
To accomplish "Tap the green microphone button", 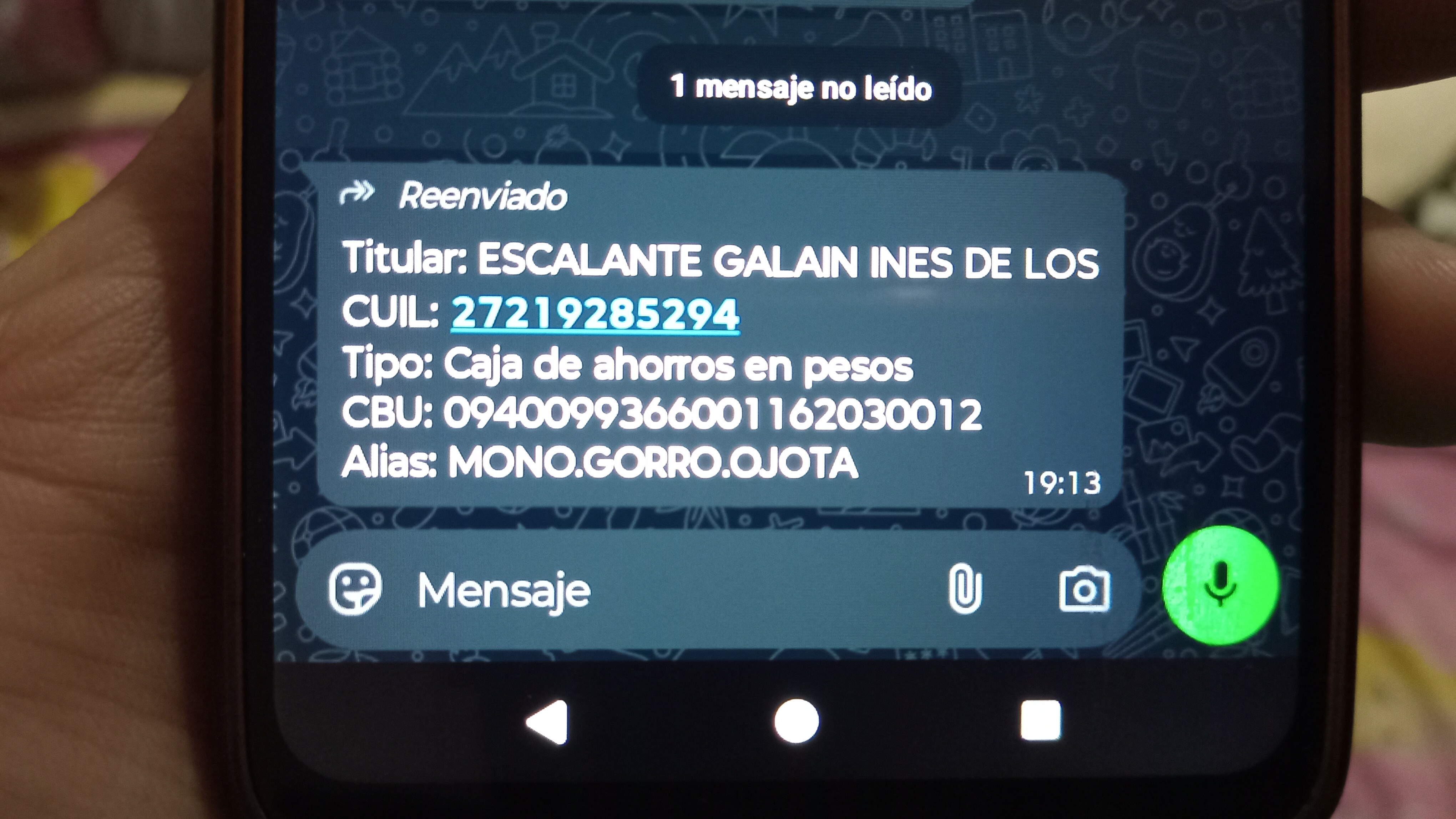I will [1220, 585].
